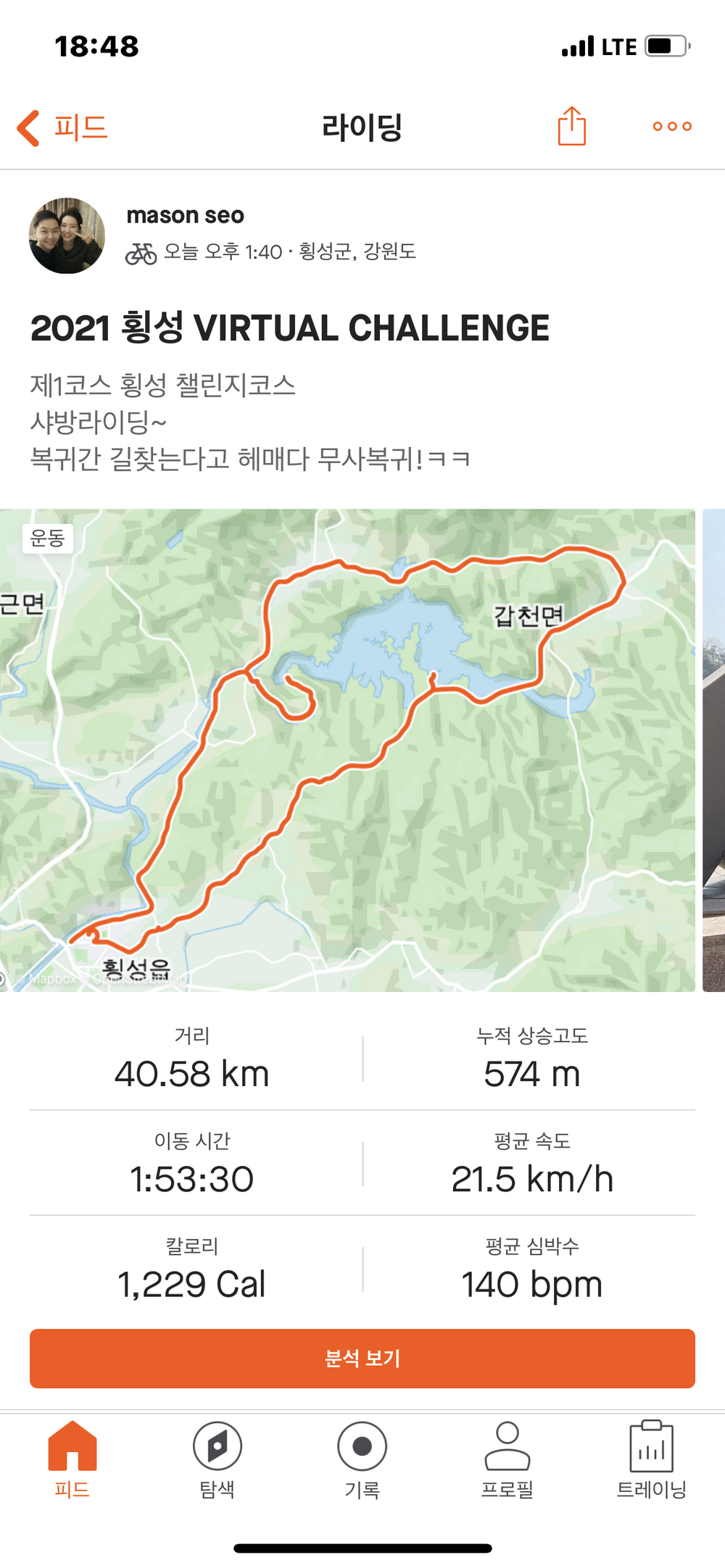Tap the 분석 보기 button
Screen dimensions: 725x1568
(362, 1359)
